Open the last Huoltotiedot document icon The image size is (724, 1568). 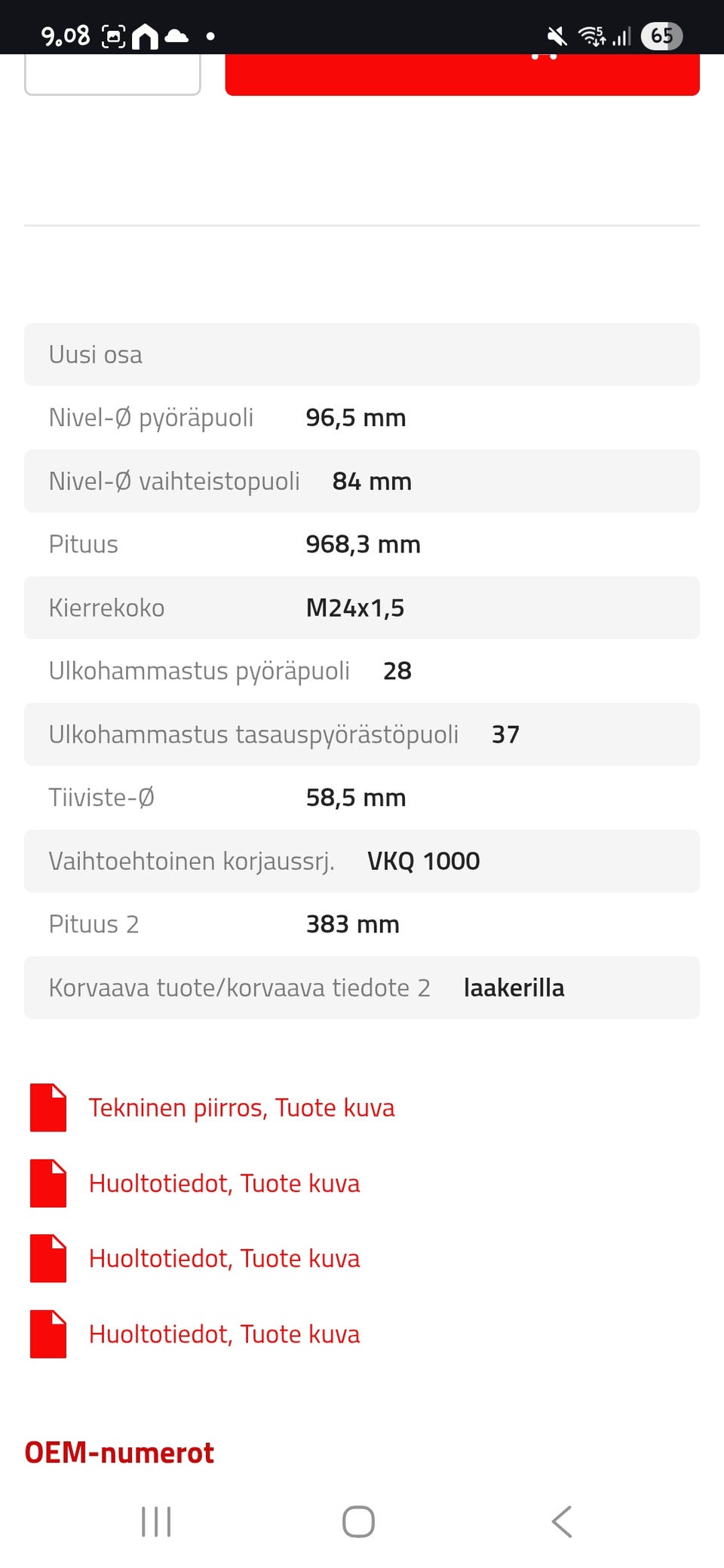point(48,1334)
